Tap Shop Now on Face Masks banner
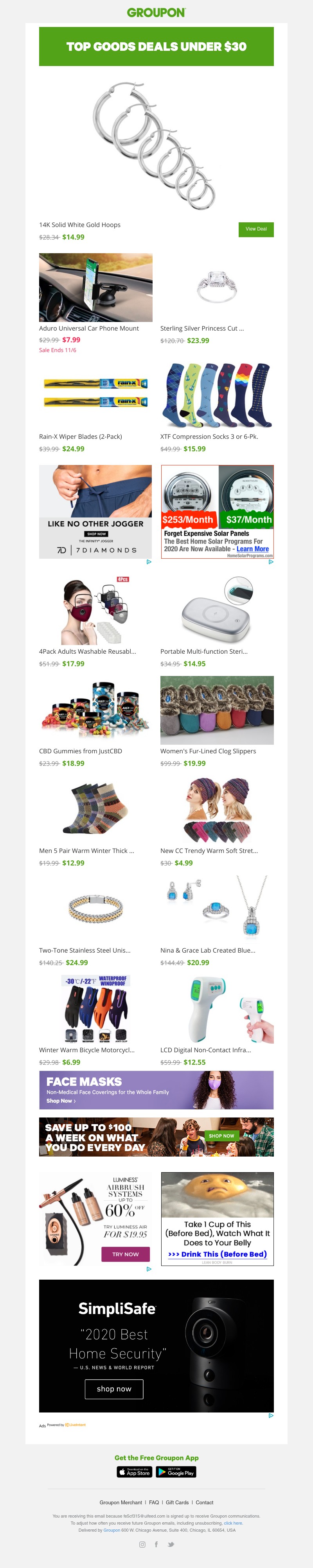 point(61,1101)
